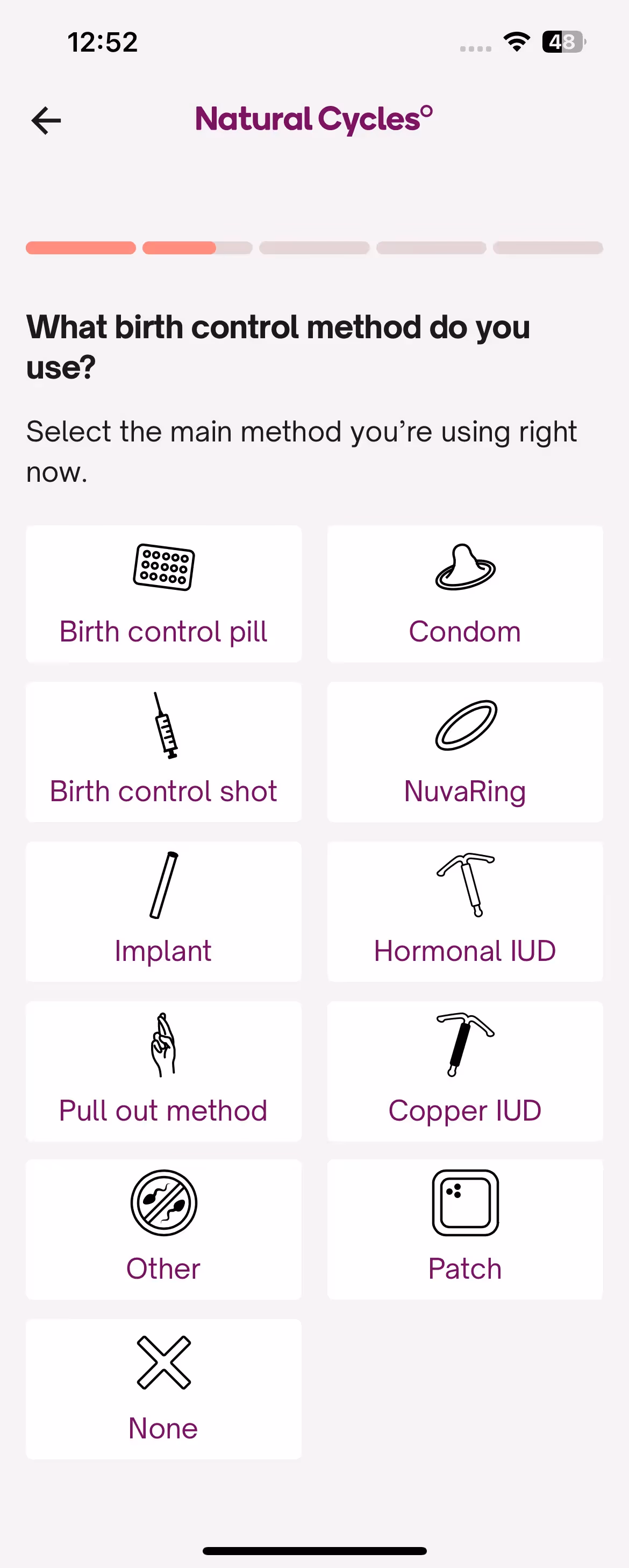Select NuvaRing
The height and width of the screenshot is (1568, 629).
click(464, 752)
